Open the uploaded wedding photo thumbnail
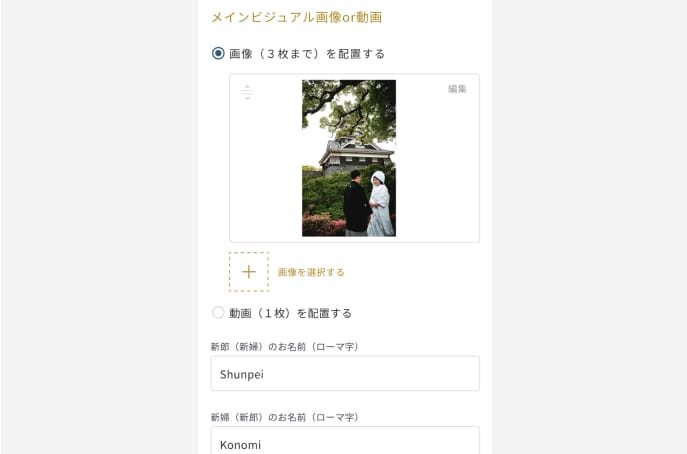Viewport: 687px width, 454px height. pyautogui.click(x=349, y=158)
